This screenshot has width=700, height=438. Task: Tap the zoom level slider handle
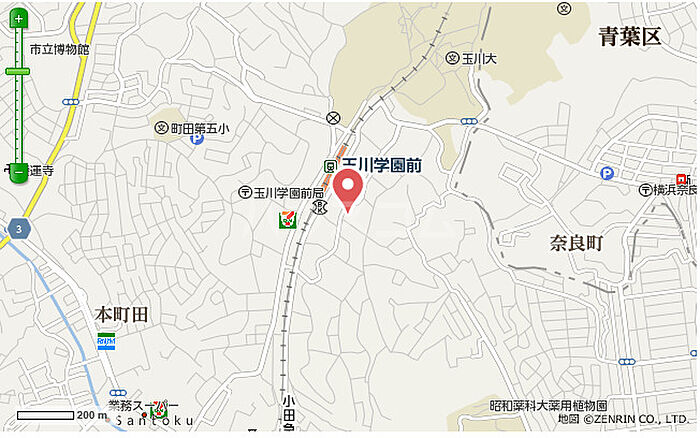pos(17,70)
